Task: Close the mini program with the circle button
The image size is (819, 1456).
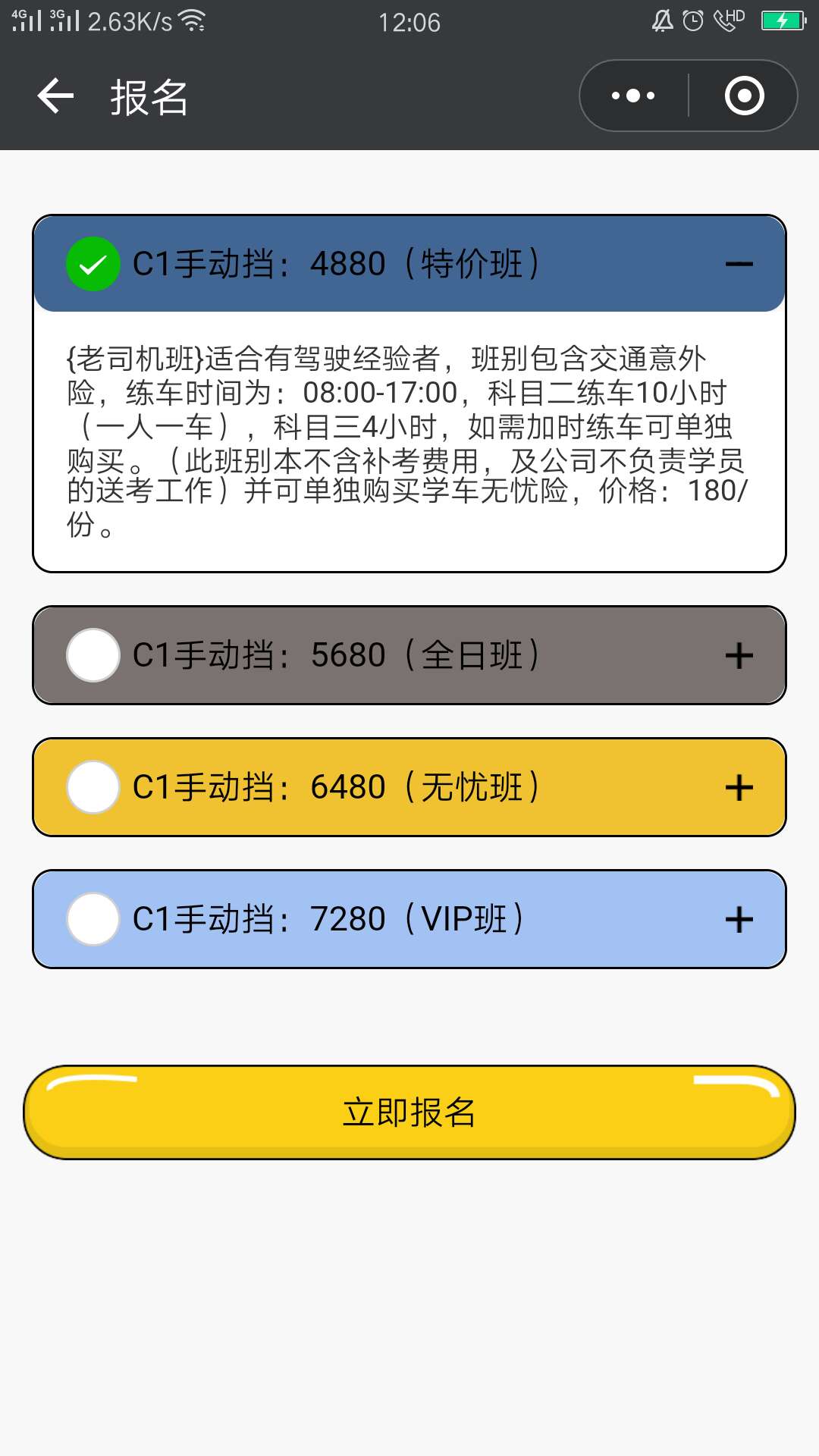Action: [744, 96]
